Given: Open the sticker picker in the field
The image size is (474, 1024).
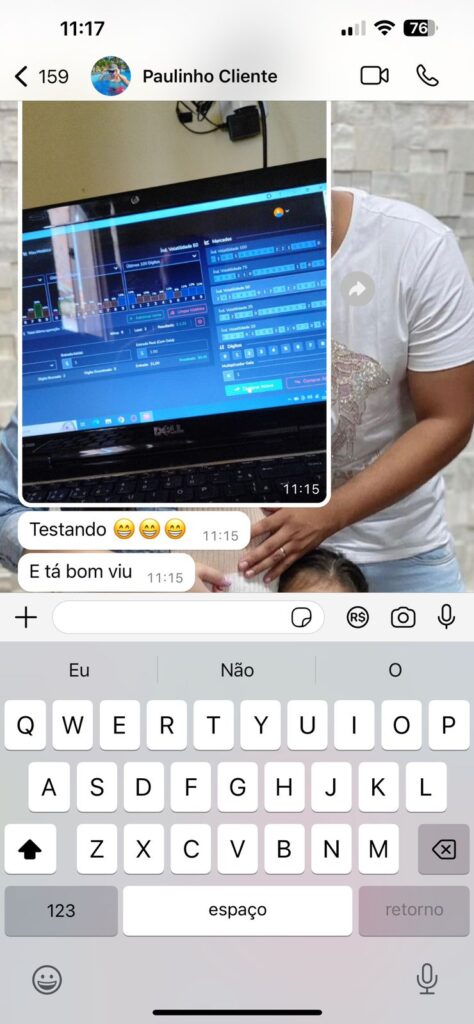Looking at the screenshot, I should point(301,617).
